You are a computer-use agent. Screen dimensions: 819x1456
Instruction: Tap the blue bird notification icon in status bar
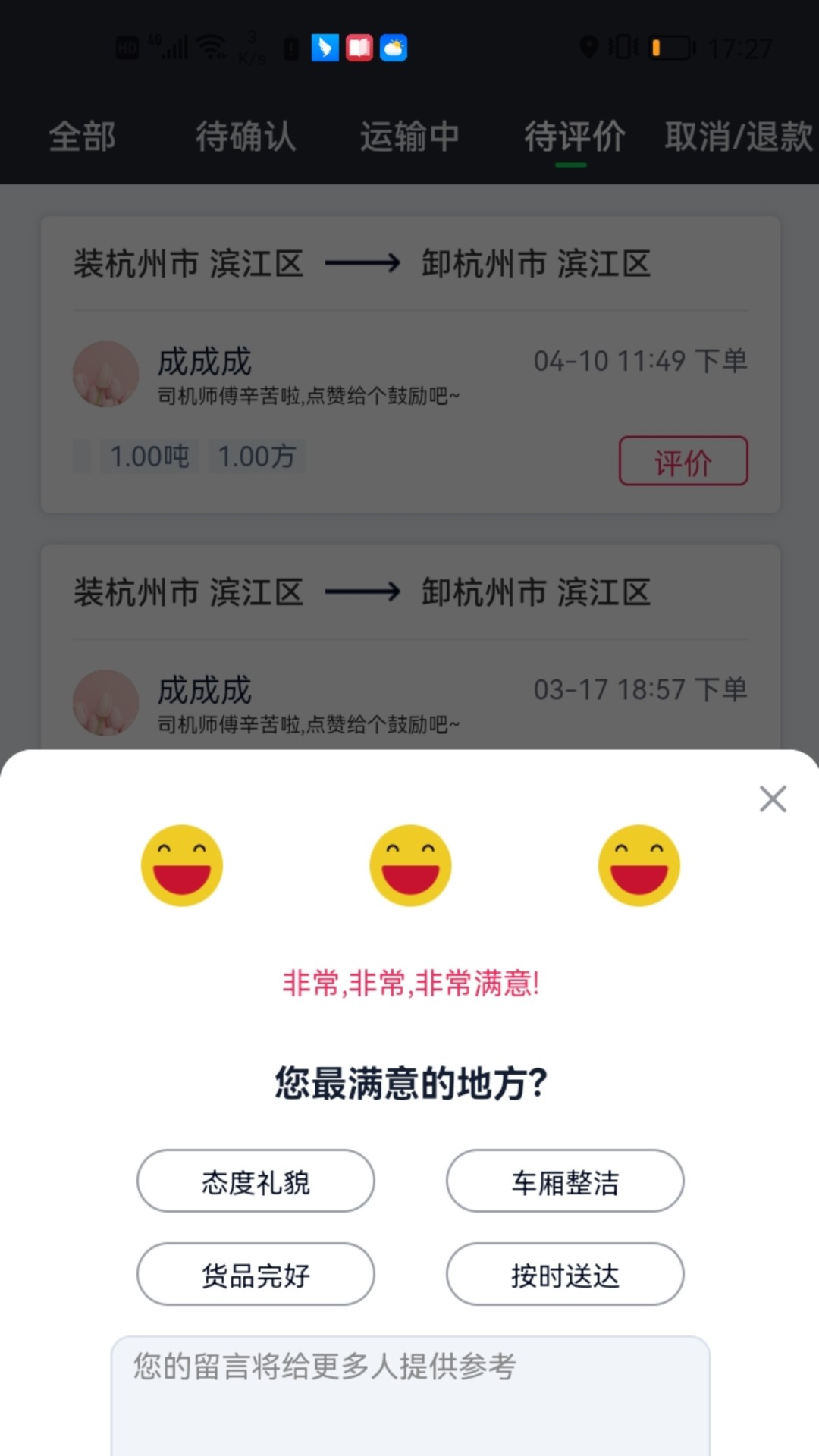coord(326,48)
